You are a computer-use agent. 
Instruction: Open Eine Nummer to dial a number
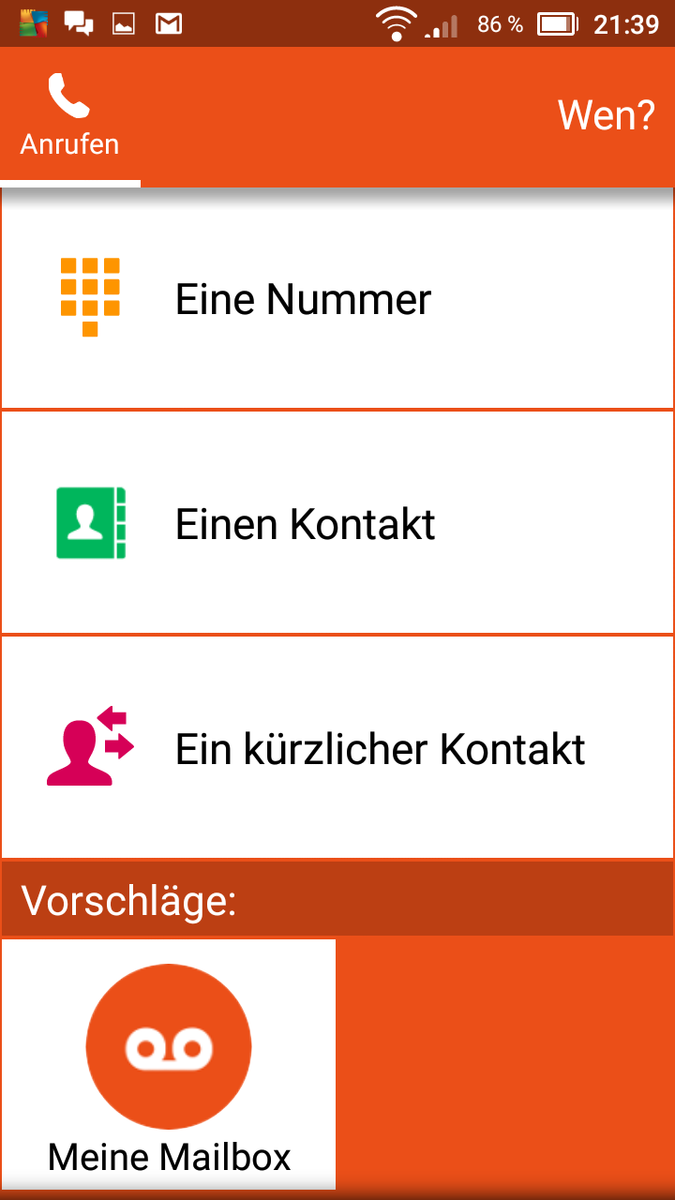pyautogui.click(x=337, y=299)
